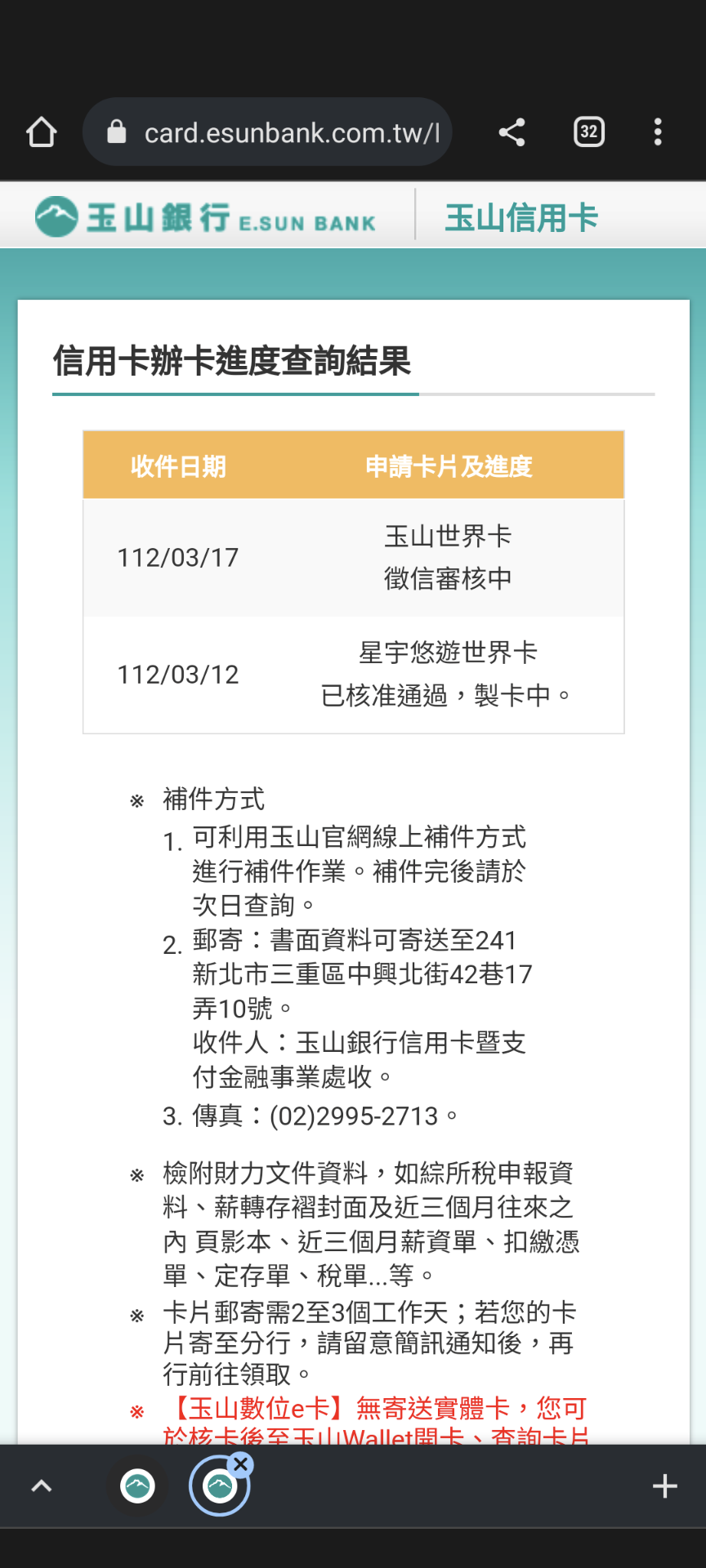
Task: Go to the browser home page
Action: pyautogui.click(x=42, y=132)
